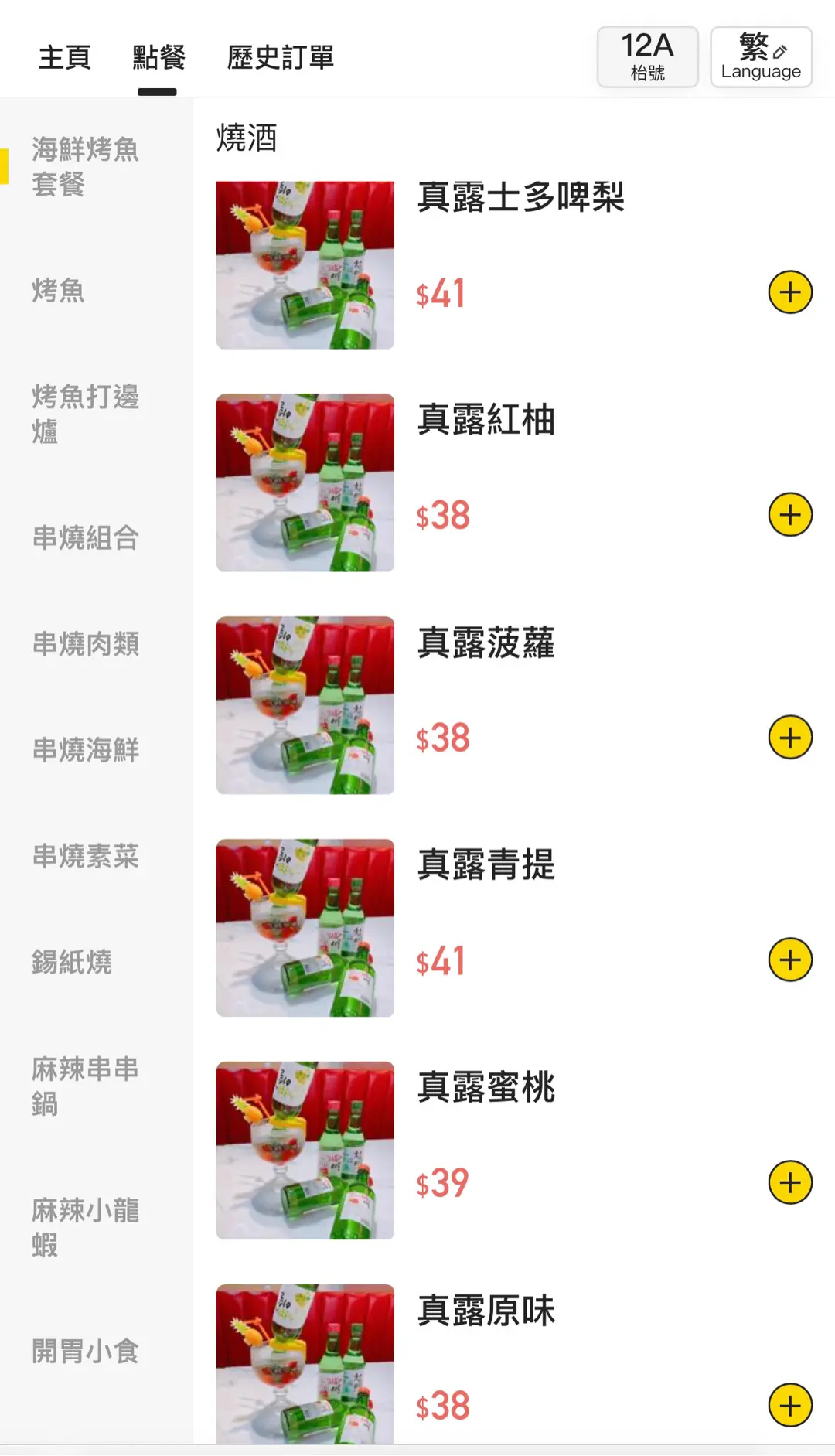View the 麻辣串串鍋 category
Screen dimensions: 835x1456
coord(85,1086)
